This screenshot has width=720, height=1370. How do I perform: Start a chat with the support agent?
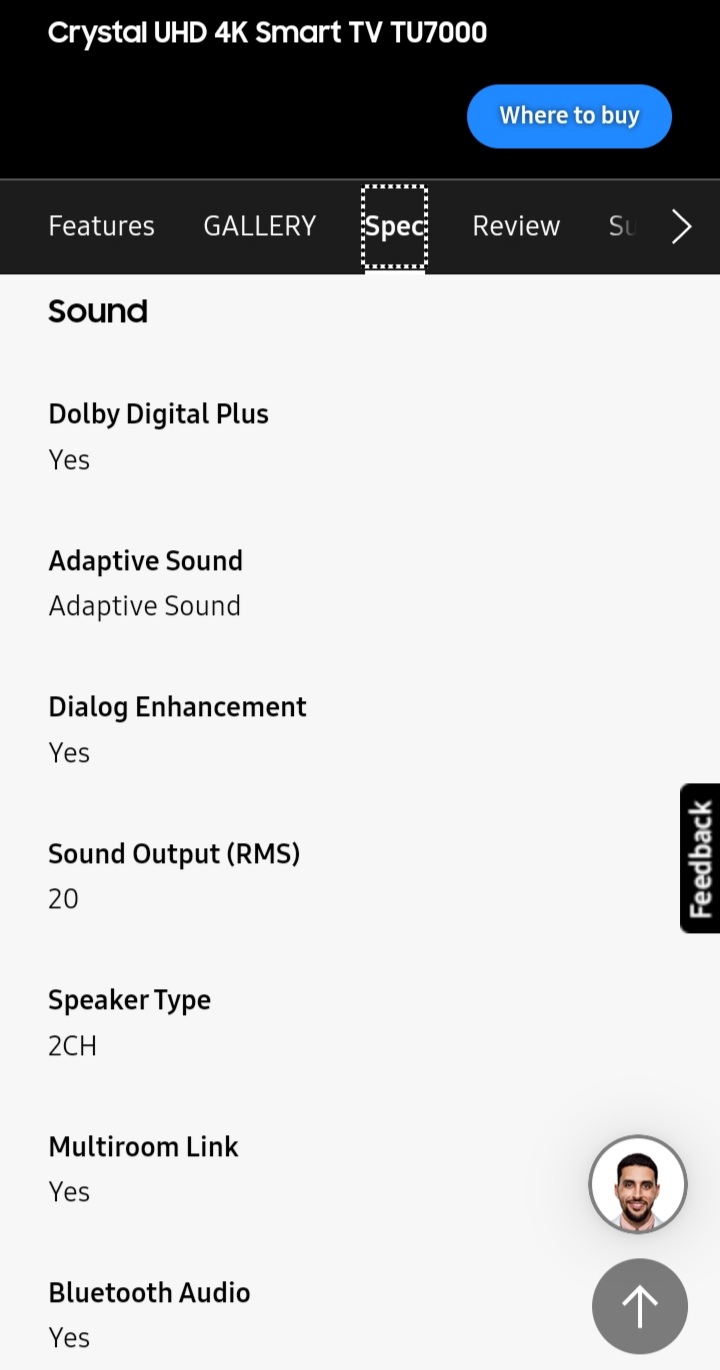point(638,1184)
